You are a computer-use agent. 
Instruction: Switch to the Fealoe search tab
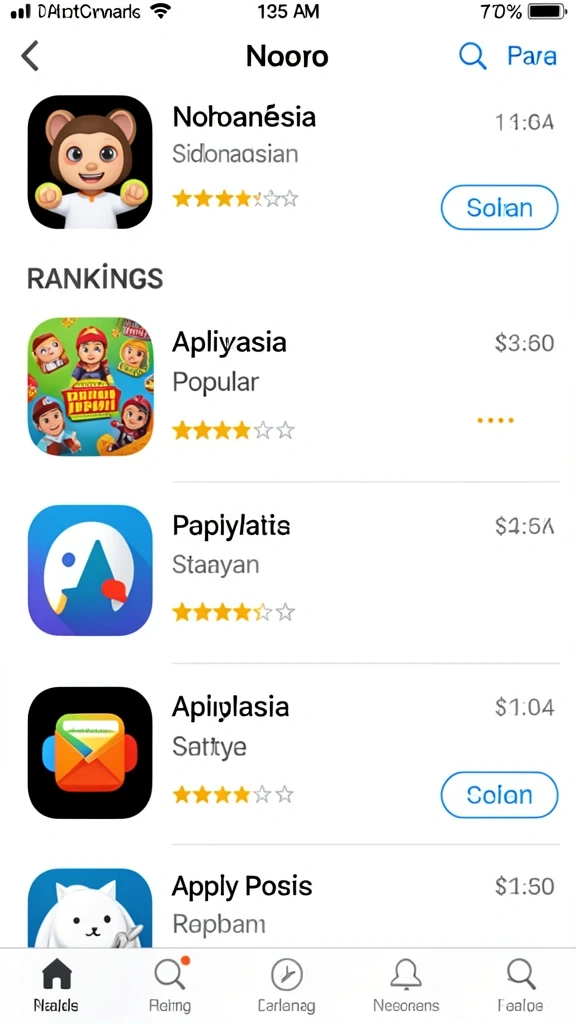[x=520, y=985]
